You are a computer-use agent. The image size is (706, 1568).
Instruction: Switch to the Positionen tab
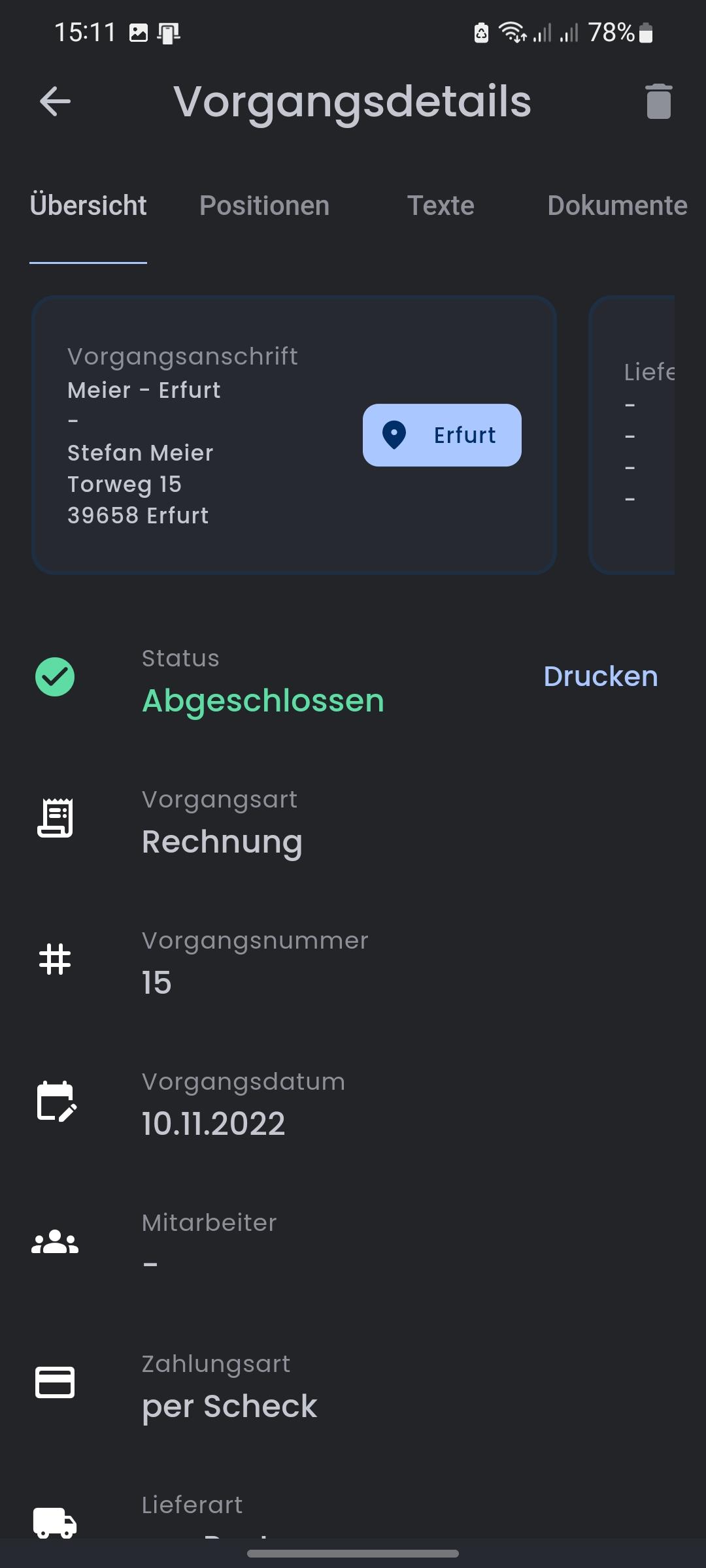[264, 206]
